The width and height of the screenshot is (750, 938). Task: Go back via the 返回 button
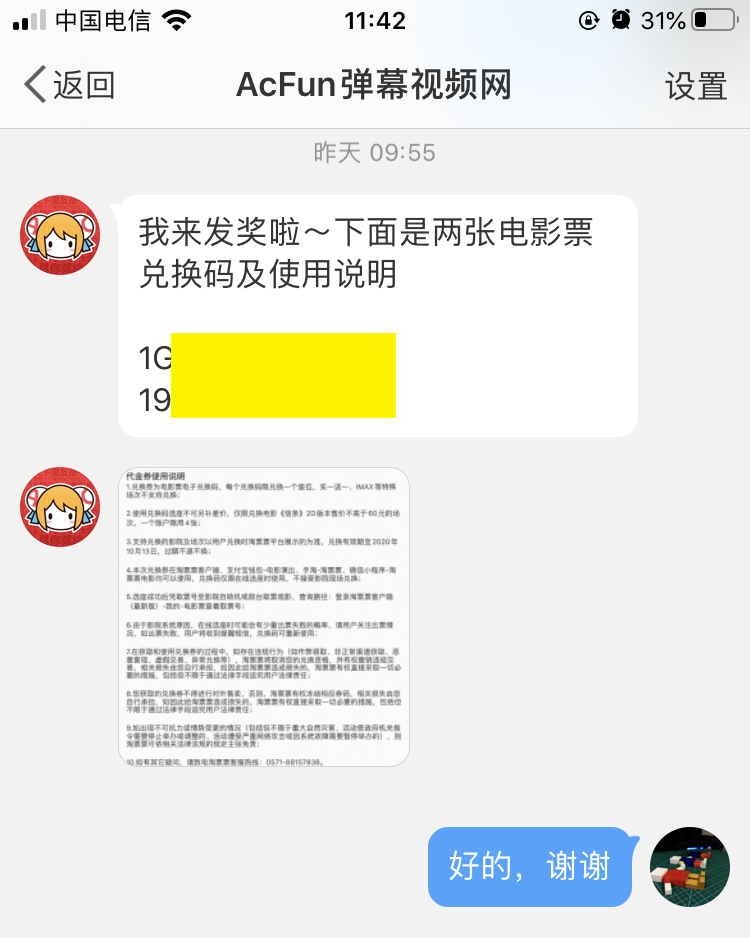(68, 86)
